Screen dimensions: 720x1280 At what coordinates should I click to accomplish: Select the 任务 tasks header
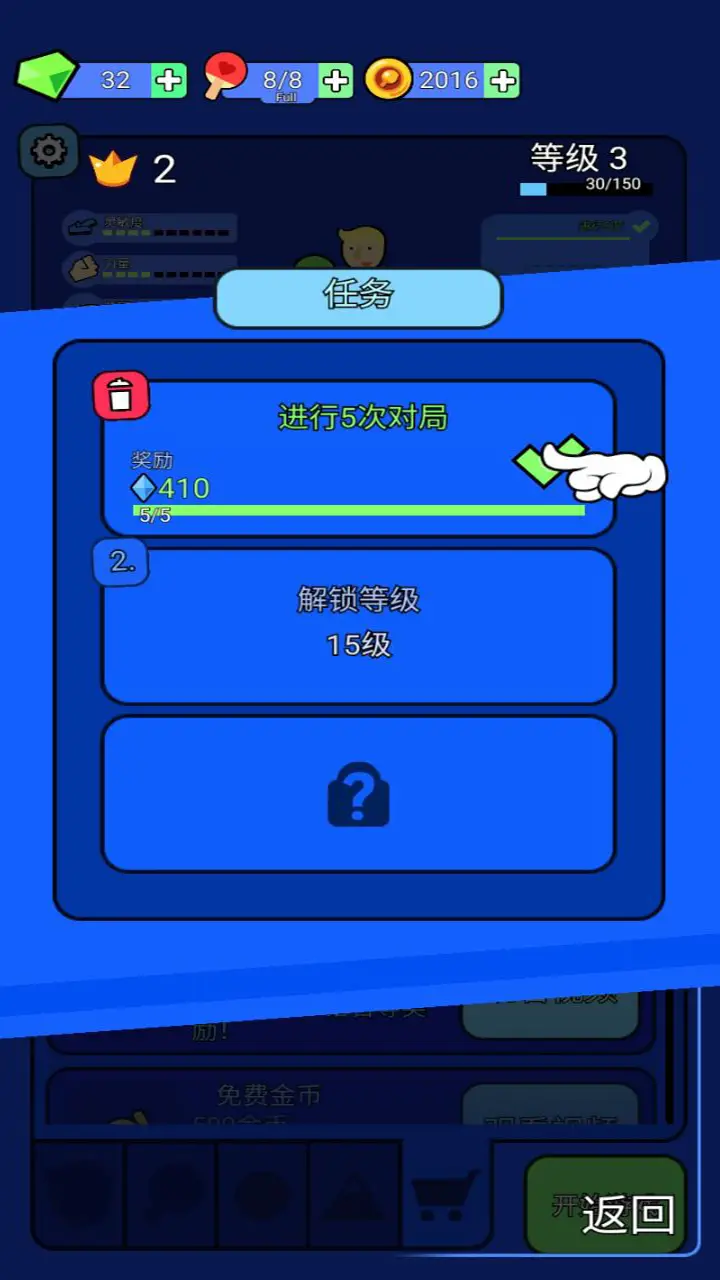(358, 296)
